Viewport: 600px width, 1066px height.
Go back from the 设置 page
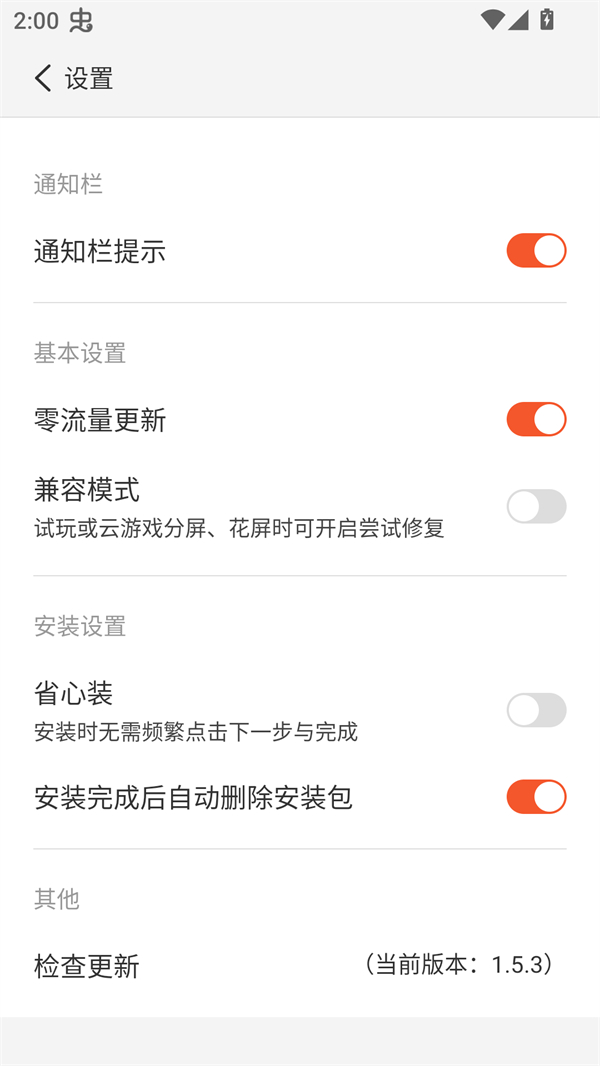point(43,78)
